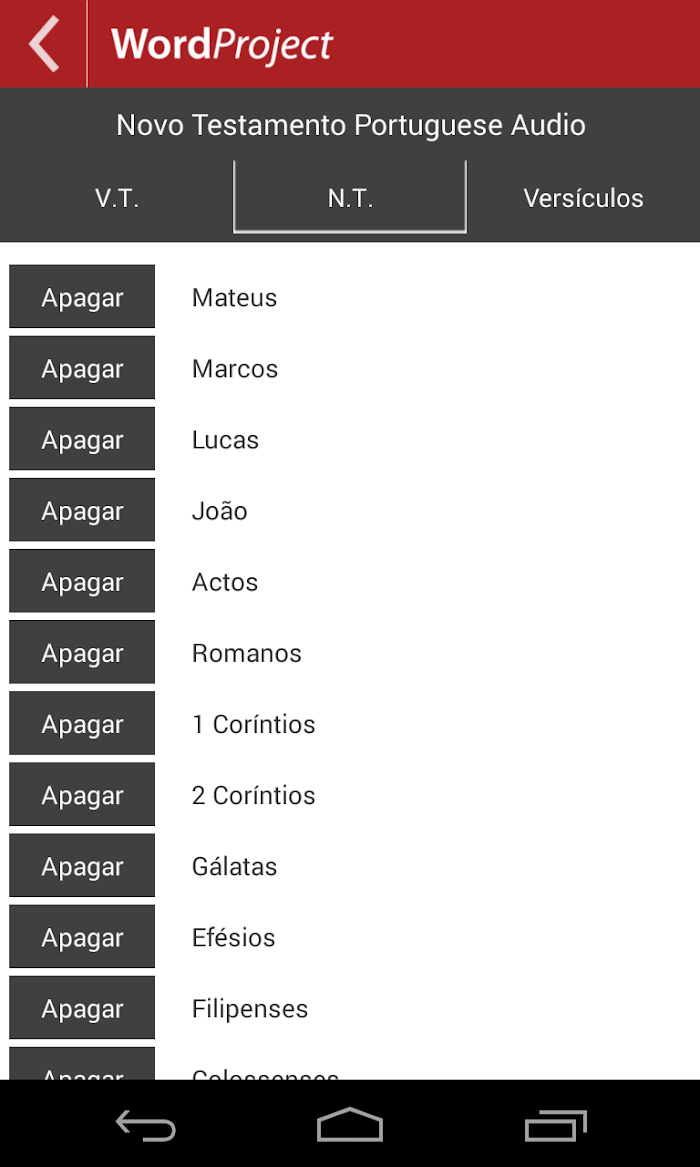Tap Apagar for Actos
This screenshot has width=700, height=1167.
(82, 582)
